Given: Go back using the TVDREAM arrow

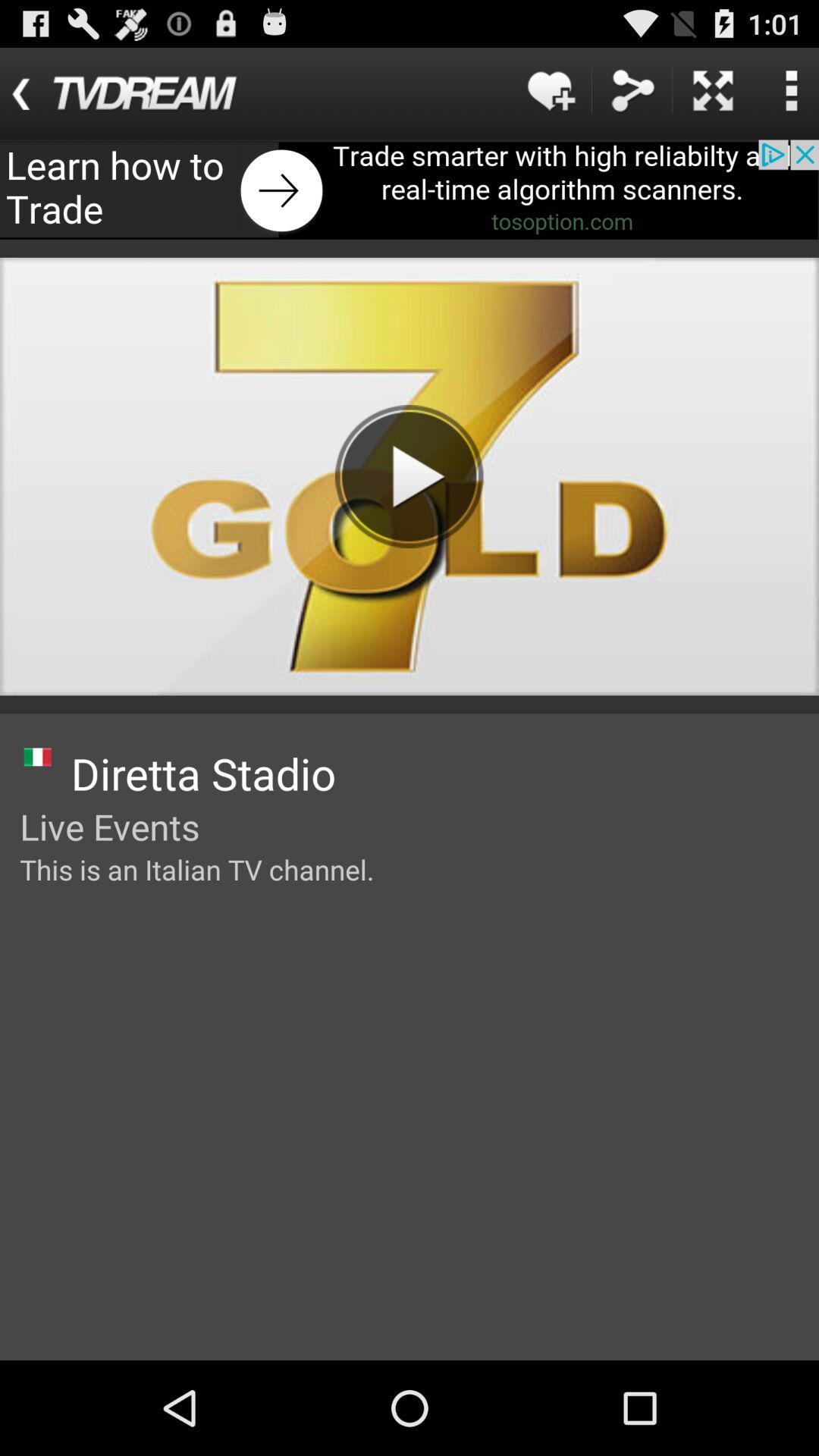Looking at the screenshot, I should 21,93.
